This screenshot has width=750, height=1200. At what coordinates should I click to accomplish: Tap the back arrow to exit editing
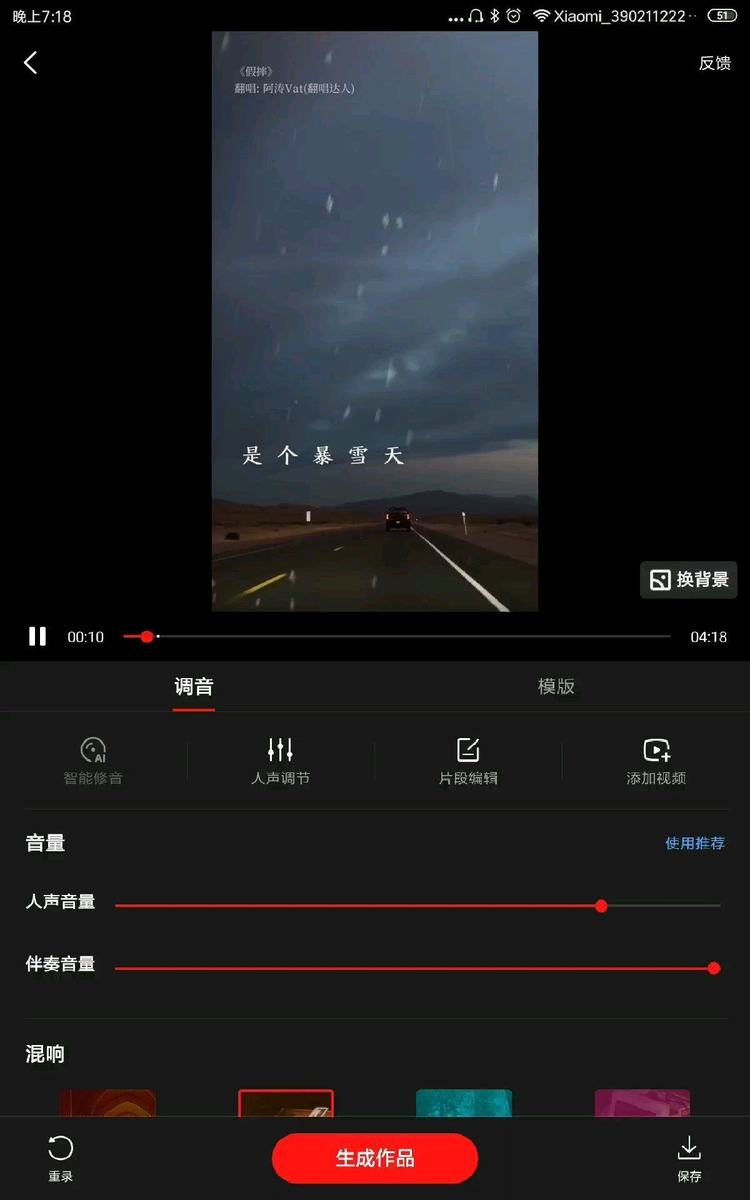[30, 62]
